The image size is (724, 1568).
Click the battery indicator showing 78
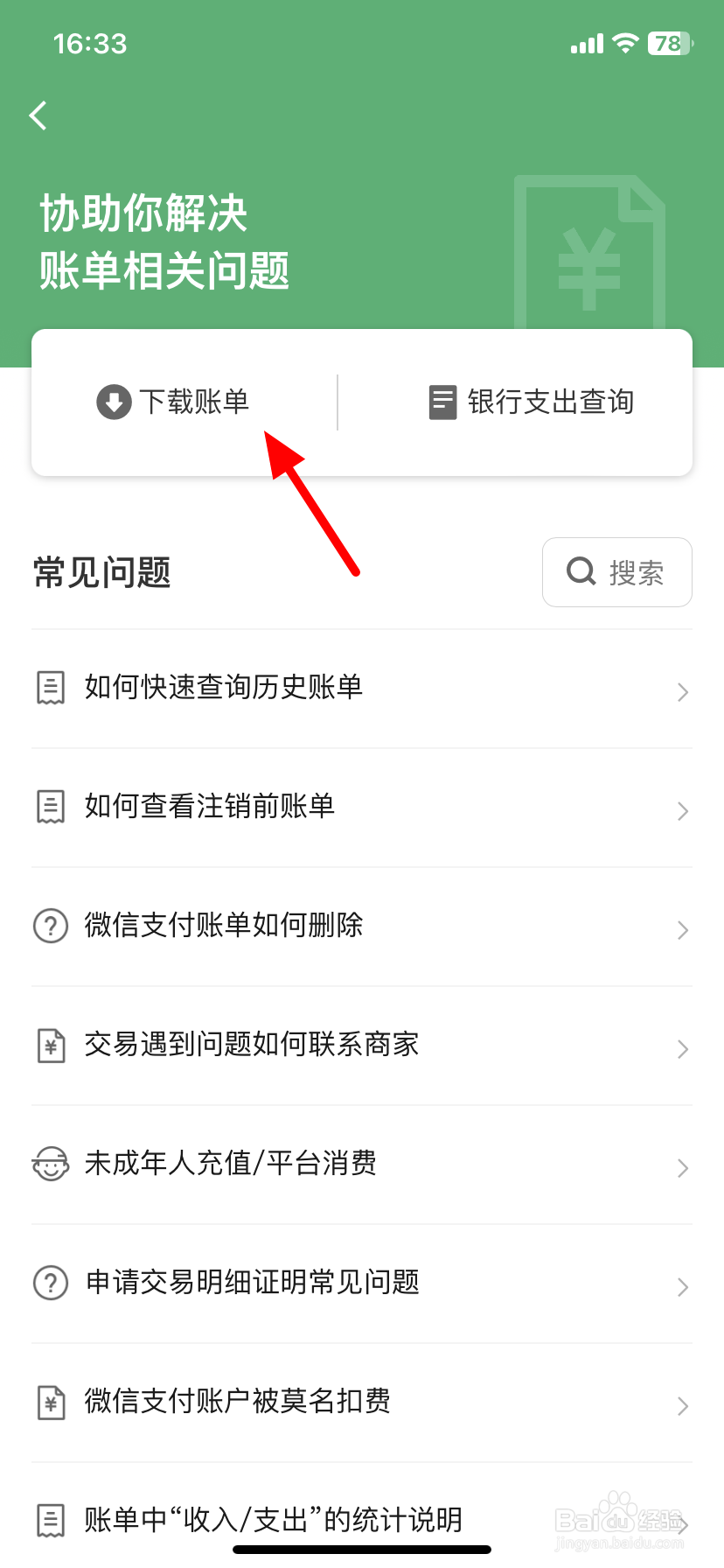pos(669,43)
